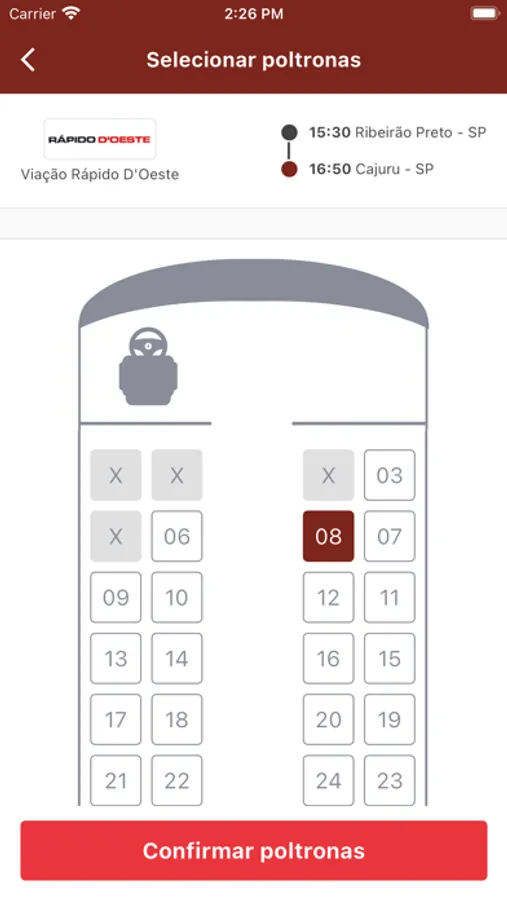Choose seat 06
This screenshot has height=900, width=507.
click(x=177, y=536)
